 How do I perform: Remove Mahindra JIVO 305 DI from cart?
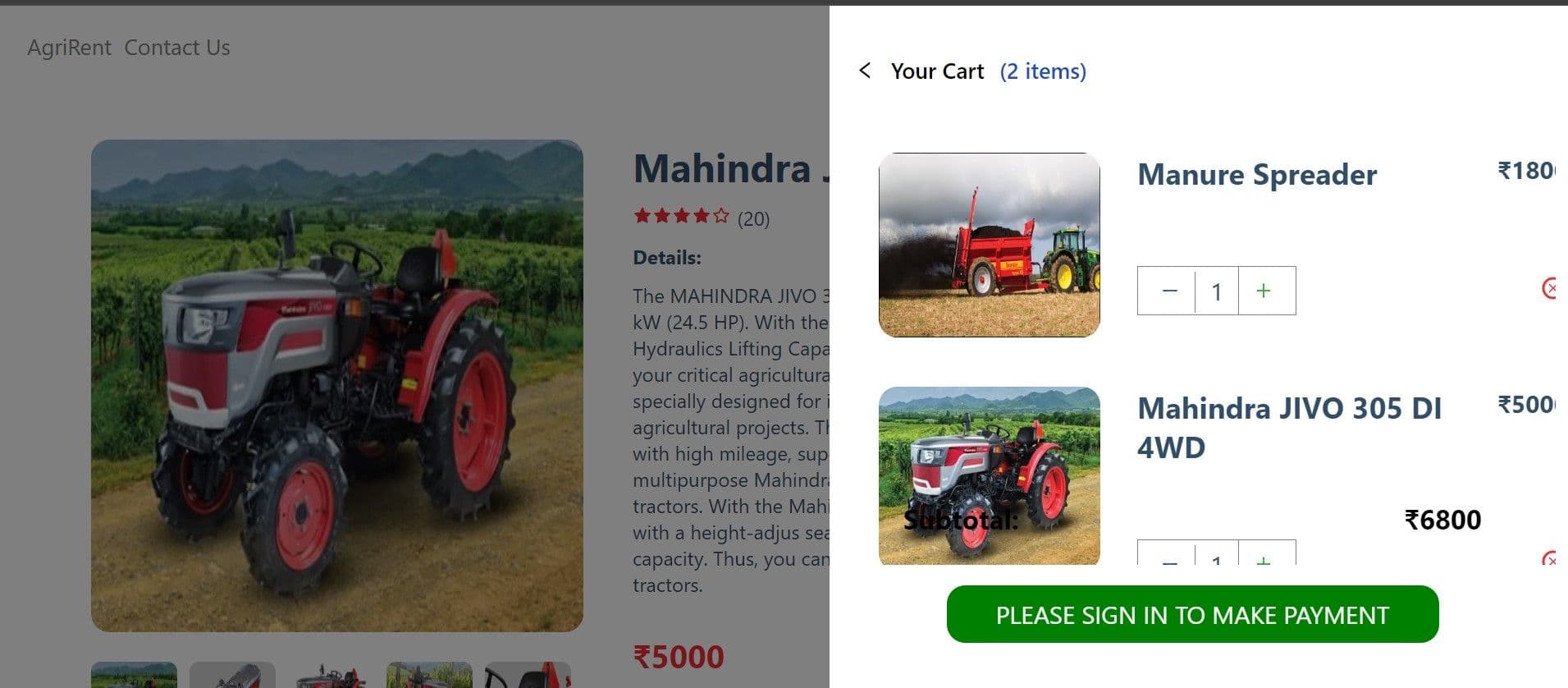click(1549, 558)
